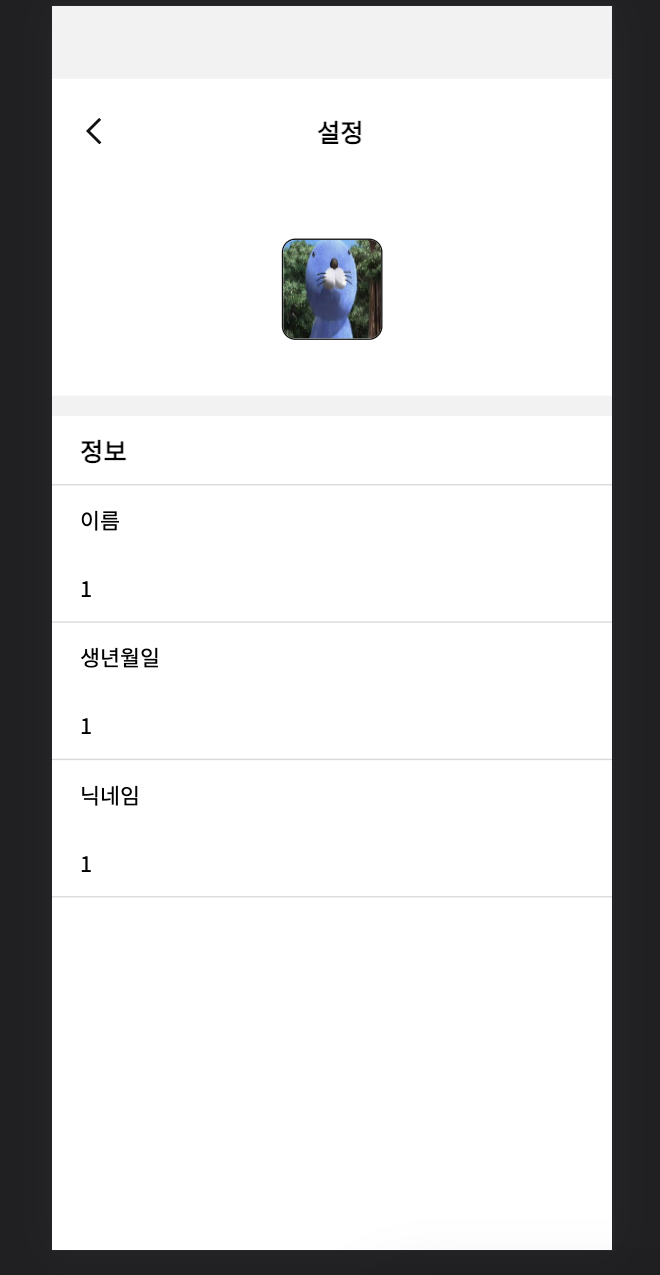Open the 생년월일 row
This screenshot has height=1275, width=660.
click(x=331, y=691)
